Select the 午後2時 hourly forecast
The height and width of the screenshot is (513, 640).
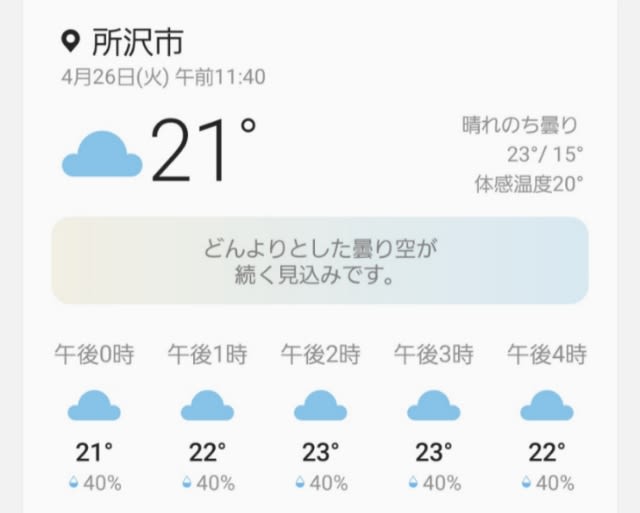coord(320,417)
